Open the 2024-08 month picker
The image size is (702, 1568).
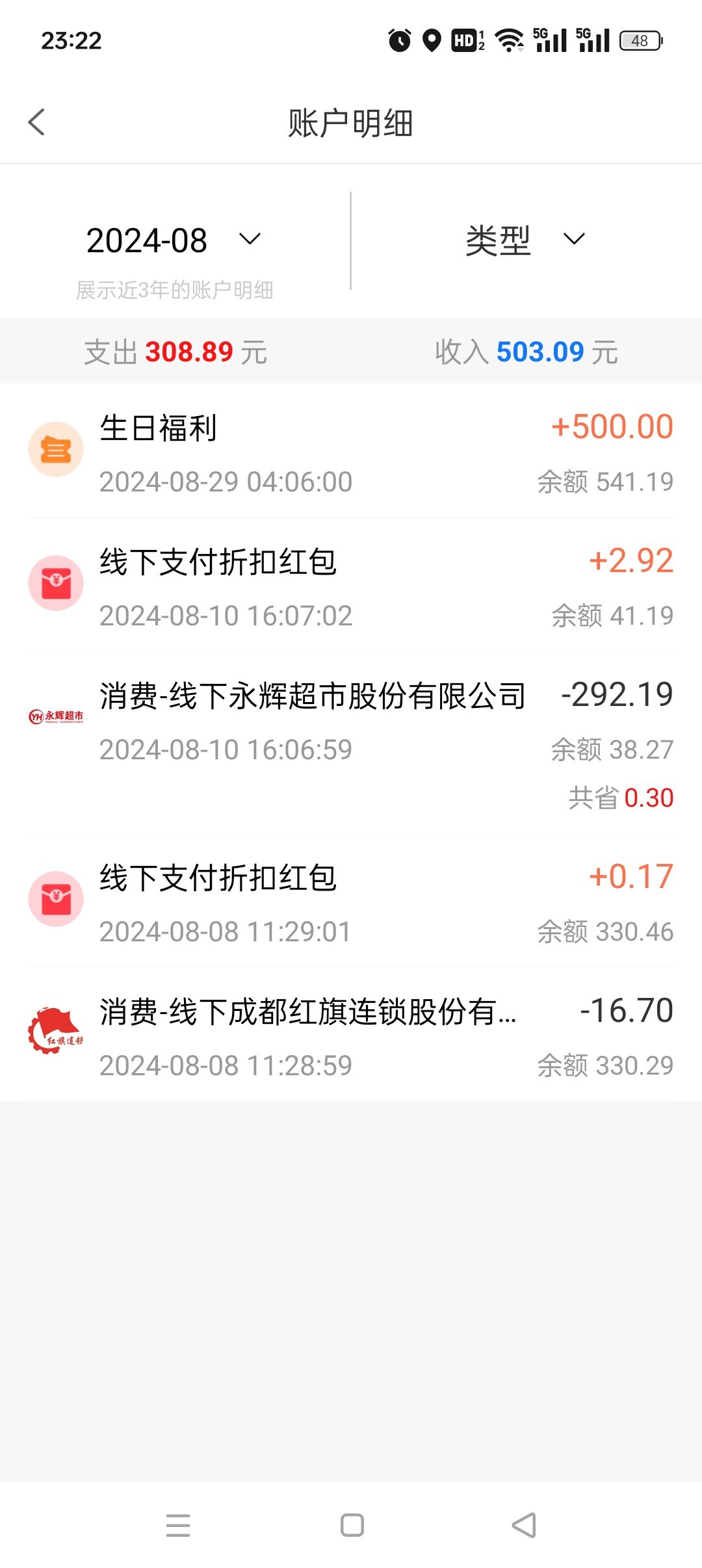tap(173, 241)
